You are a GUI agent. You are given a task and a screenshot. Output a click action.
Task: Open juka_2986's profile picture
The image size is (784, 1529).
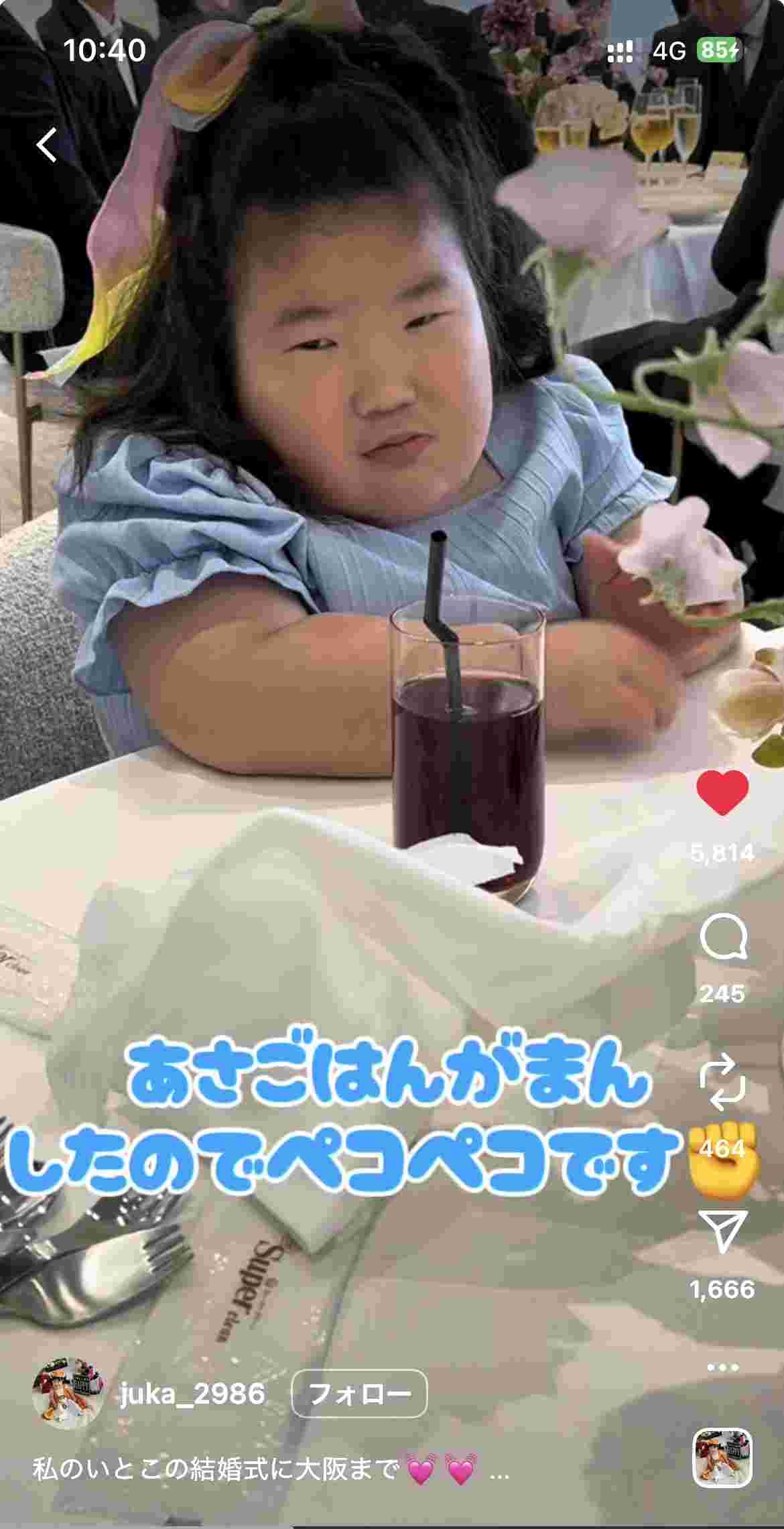[68, 1394]
